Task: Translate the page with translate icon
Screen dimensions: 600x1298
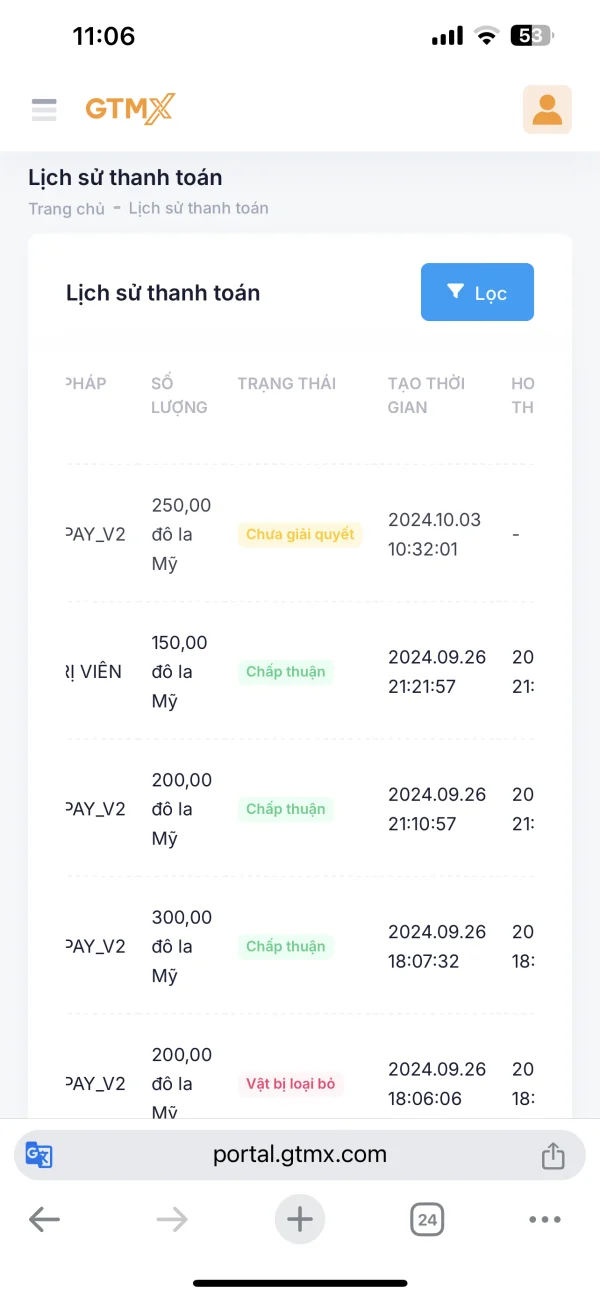Action: [x=39, y=1155]
